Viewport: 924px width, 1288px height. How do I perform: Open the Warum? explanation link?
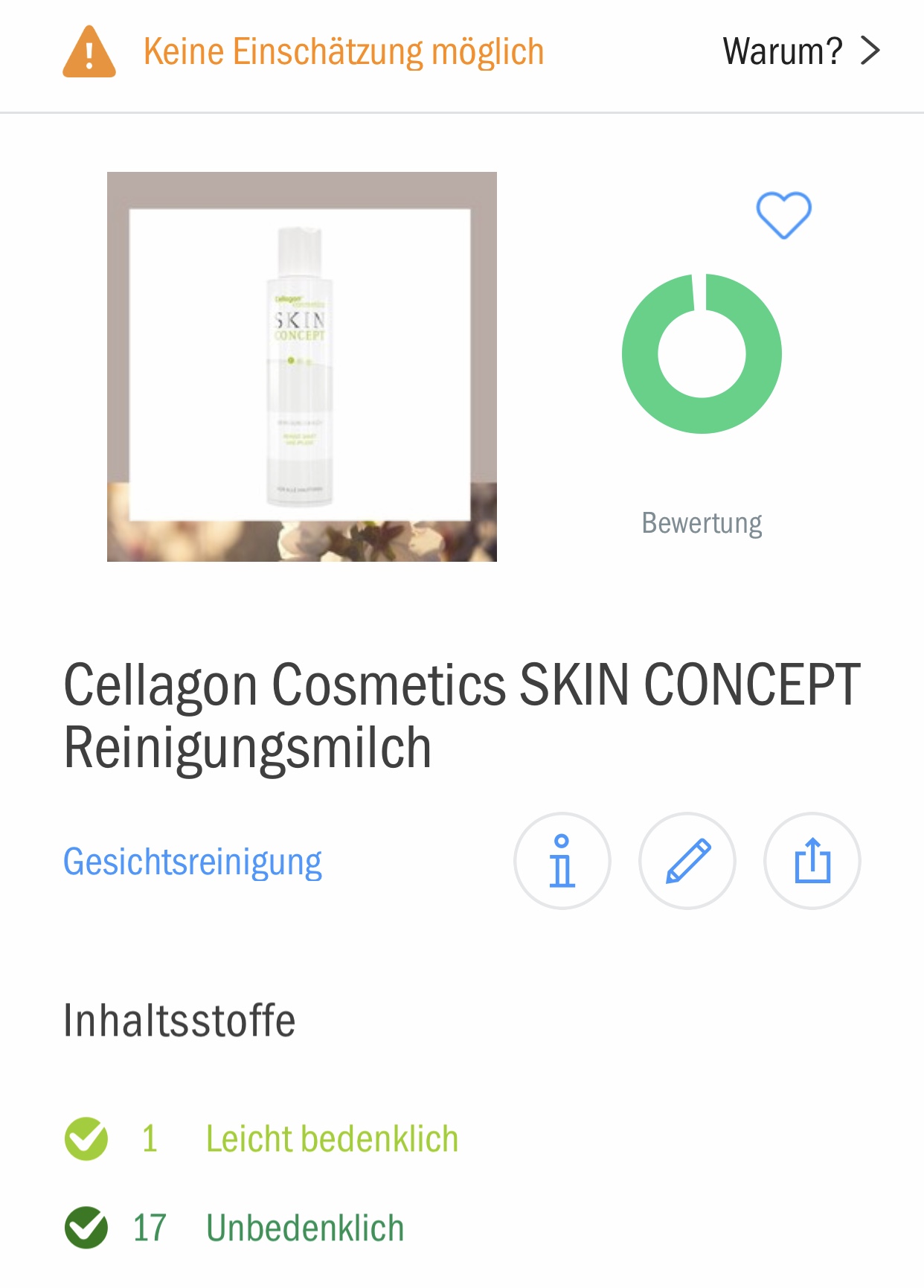coord(801,51)
